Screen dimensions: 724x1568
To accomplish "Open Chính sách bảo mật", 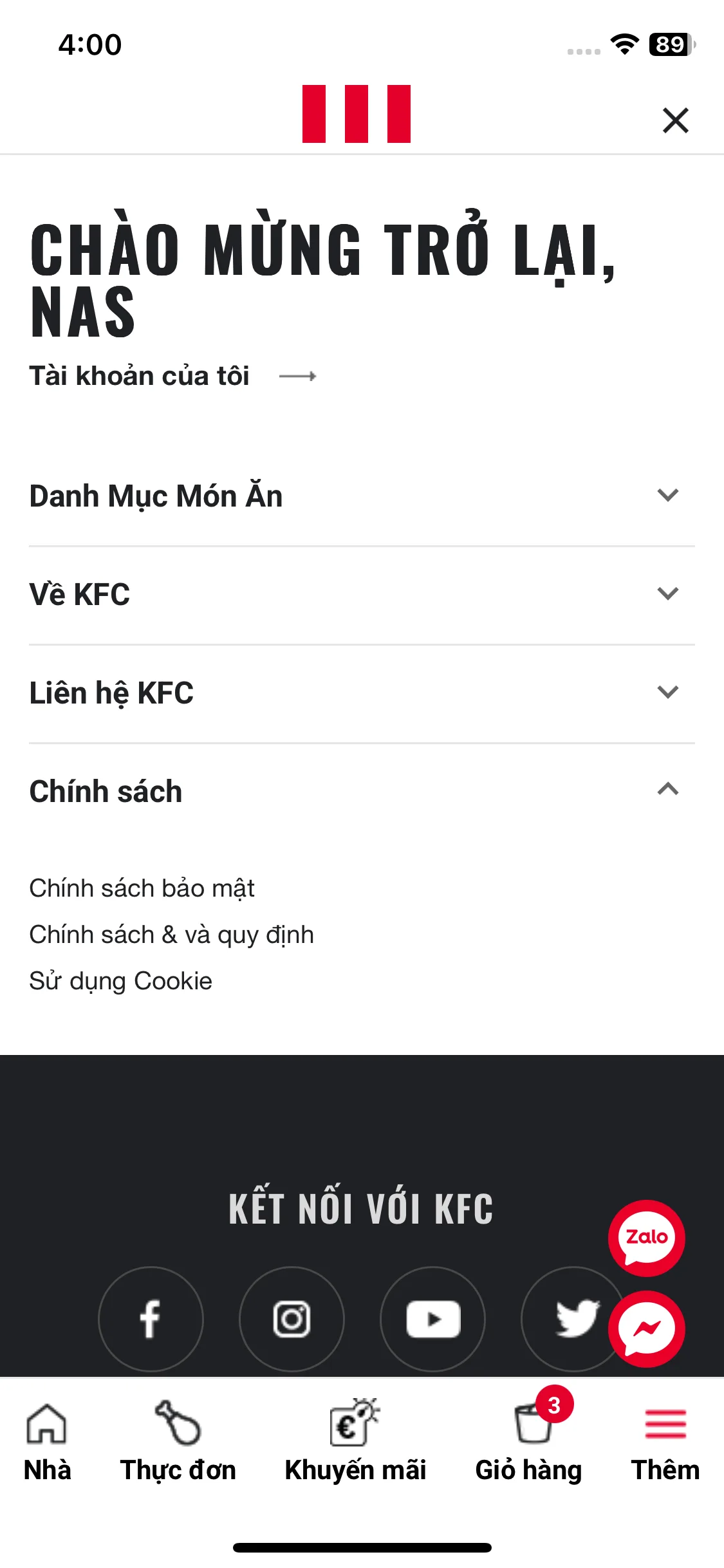I will tap(142, 888).
